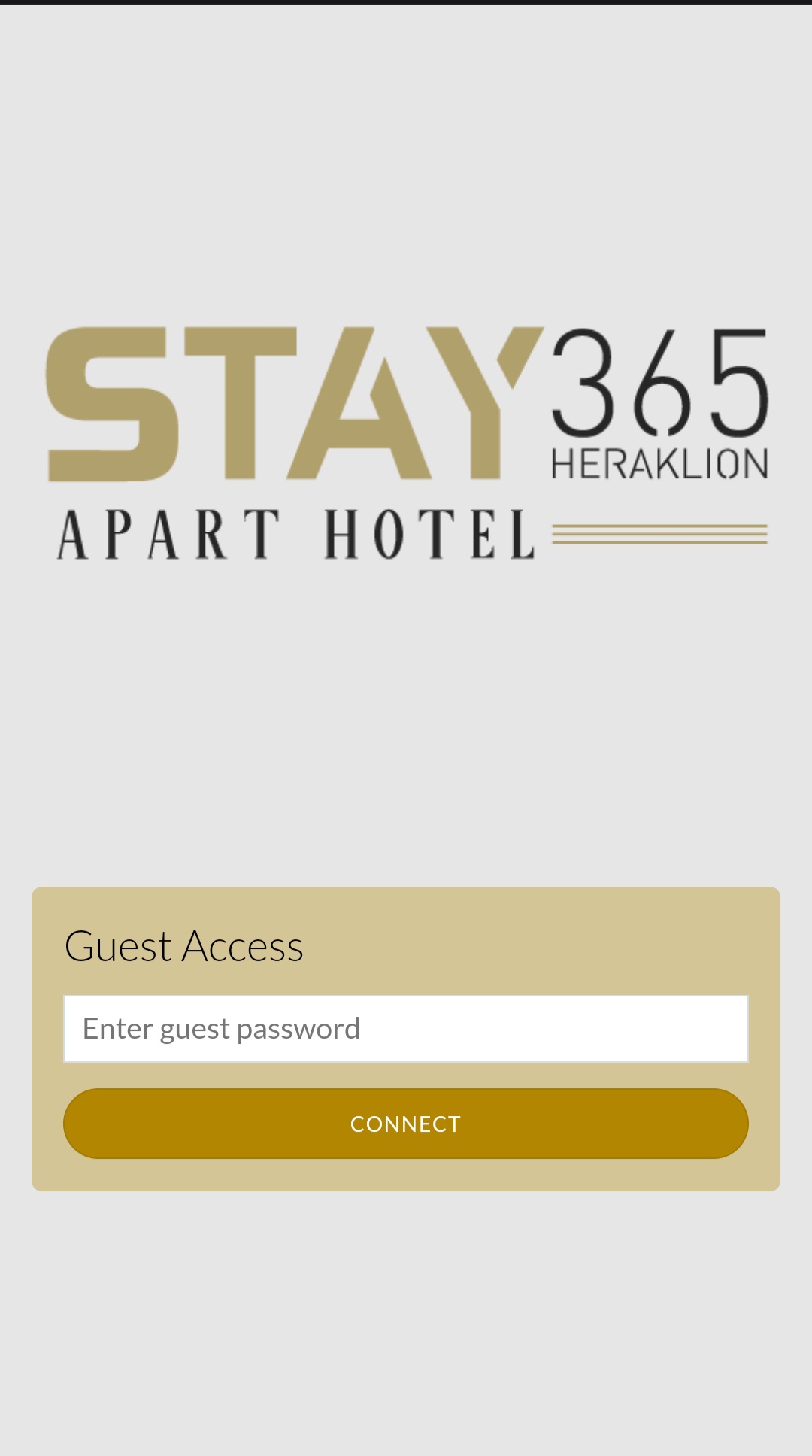The width and height of the screenshot is (812, 1456).
Task: Tap the Connect button
Action: click(406, 1124)
